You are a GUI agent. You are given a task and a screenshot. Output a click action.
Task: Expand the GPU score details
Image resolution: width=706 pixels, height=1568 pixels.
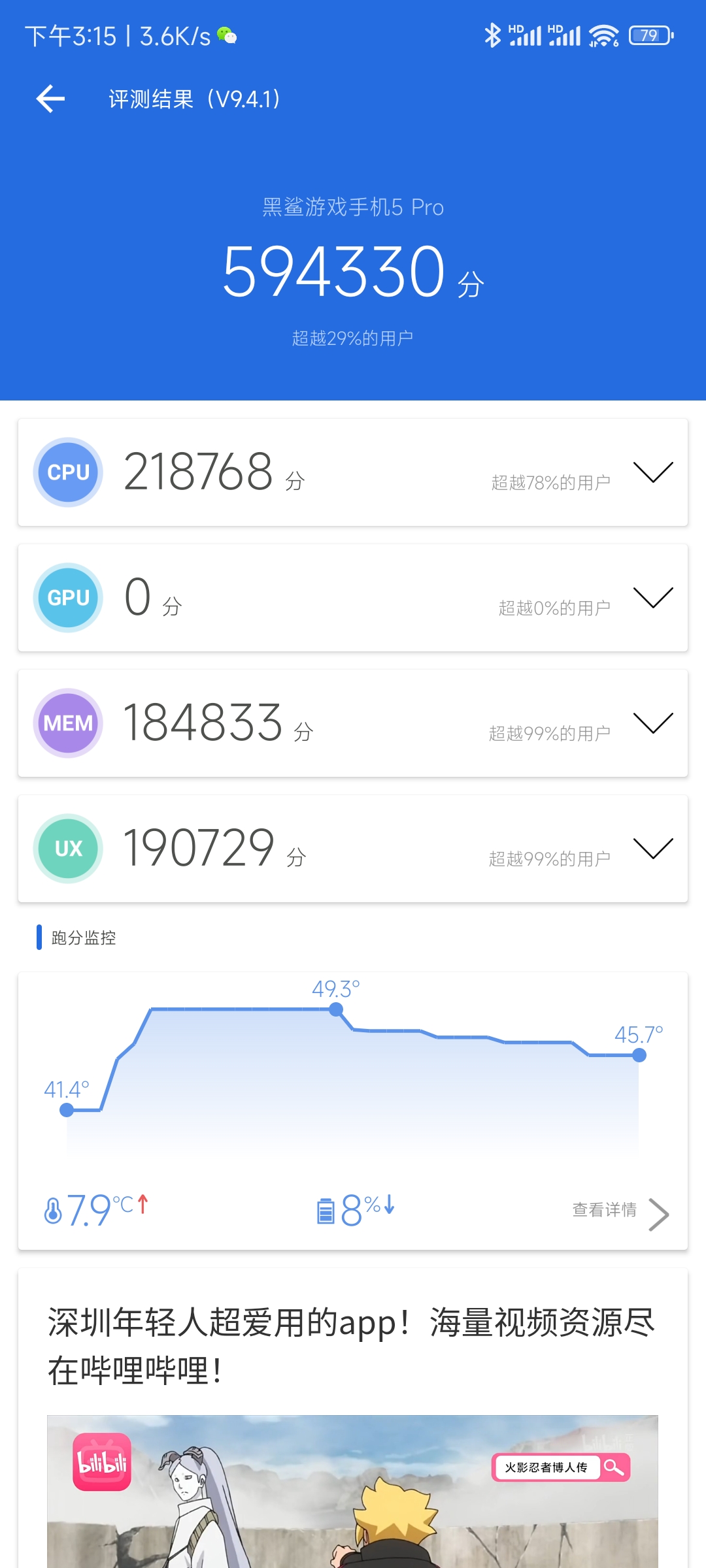coord(653,597)
